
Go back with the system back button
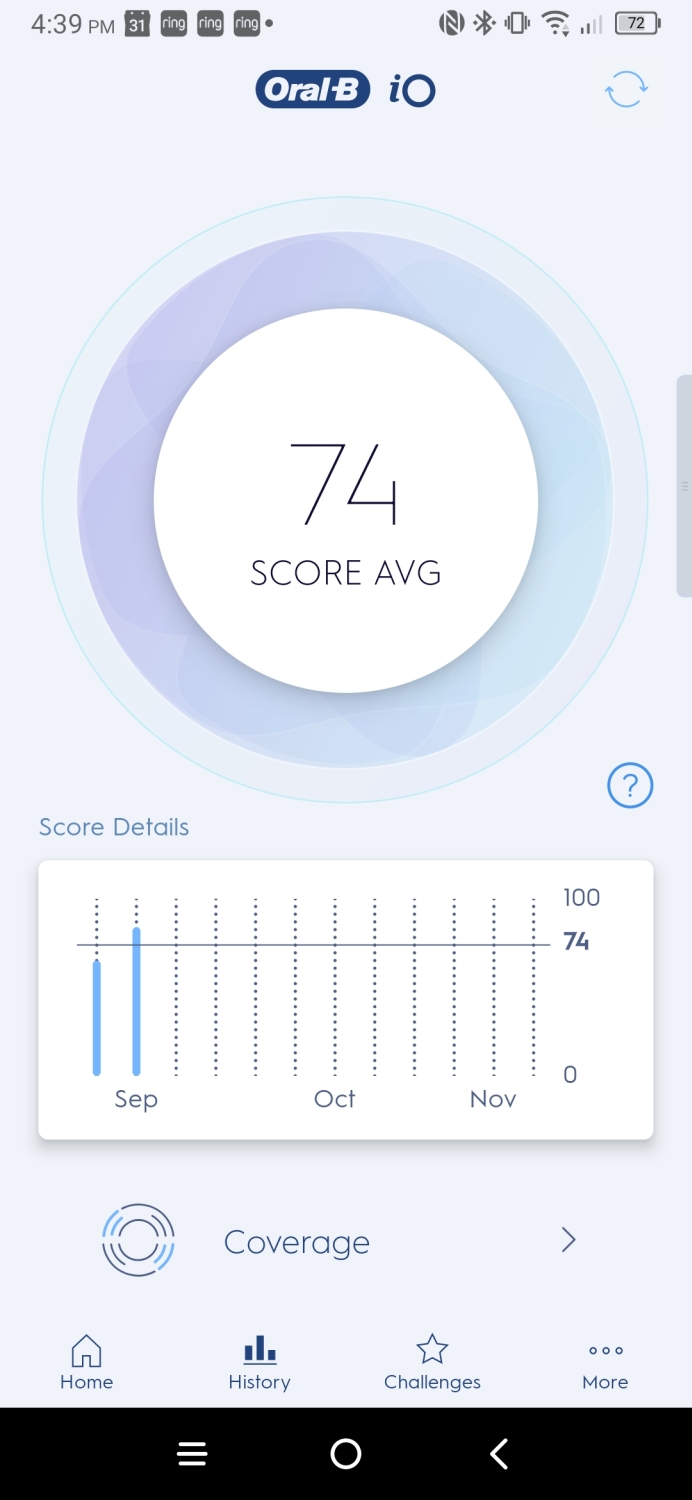[x=499, y=1454]
